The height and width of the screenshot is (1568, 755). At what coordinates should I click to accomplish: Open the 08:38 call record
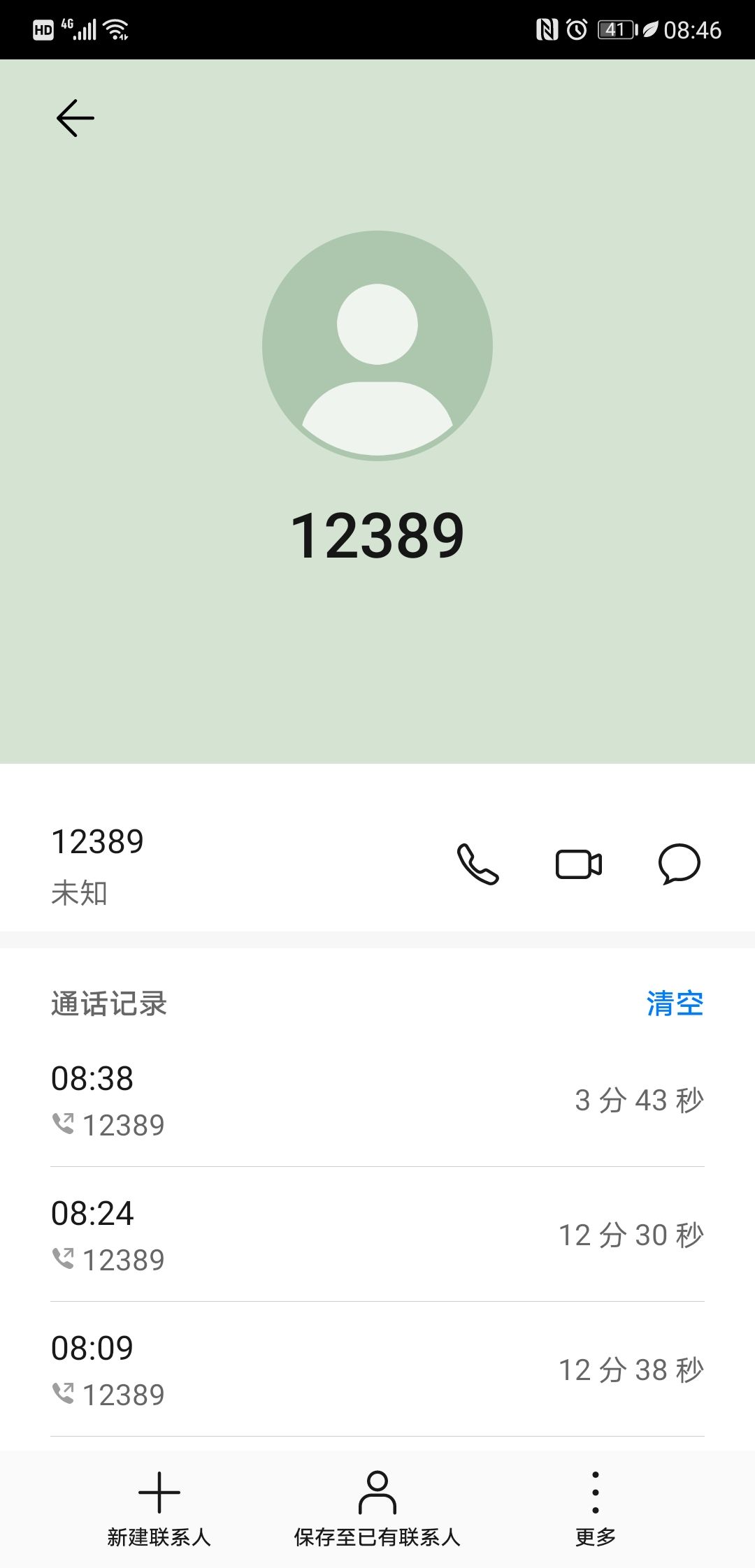pyautogui.click(x=377, y=1100)
